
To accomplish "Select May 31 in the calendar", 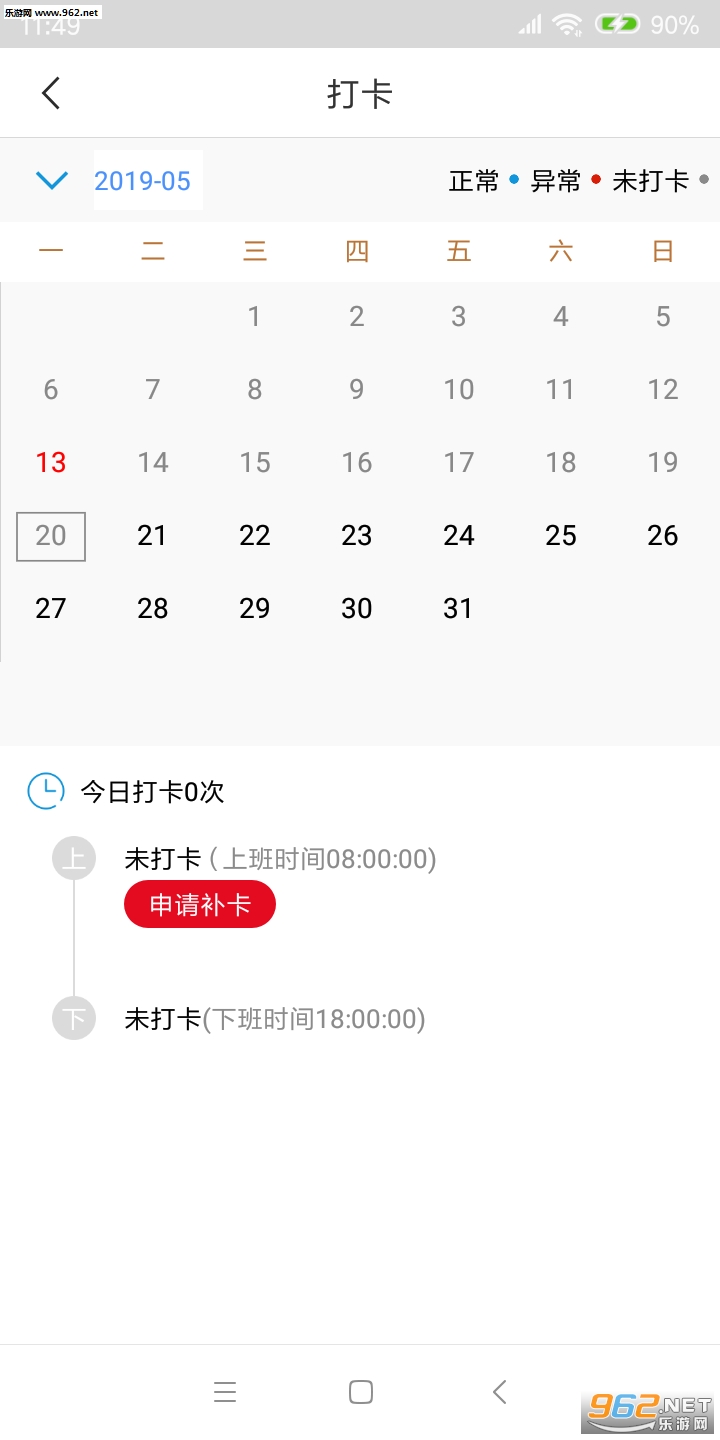I will click(458, 609).
